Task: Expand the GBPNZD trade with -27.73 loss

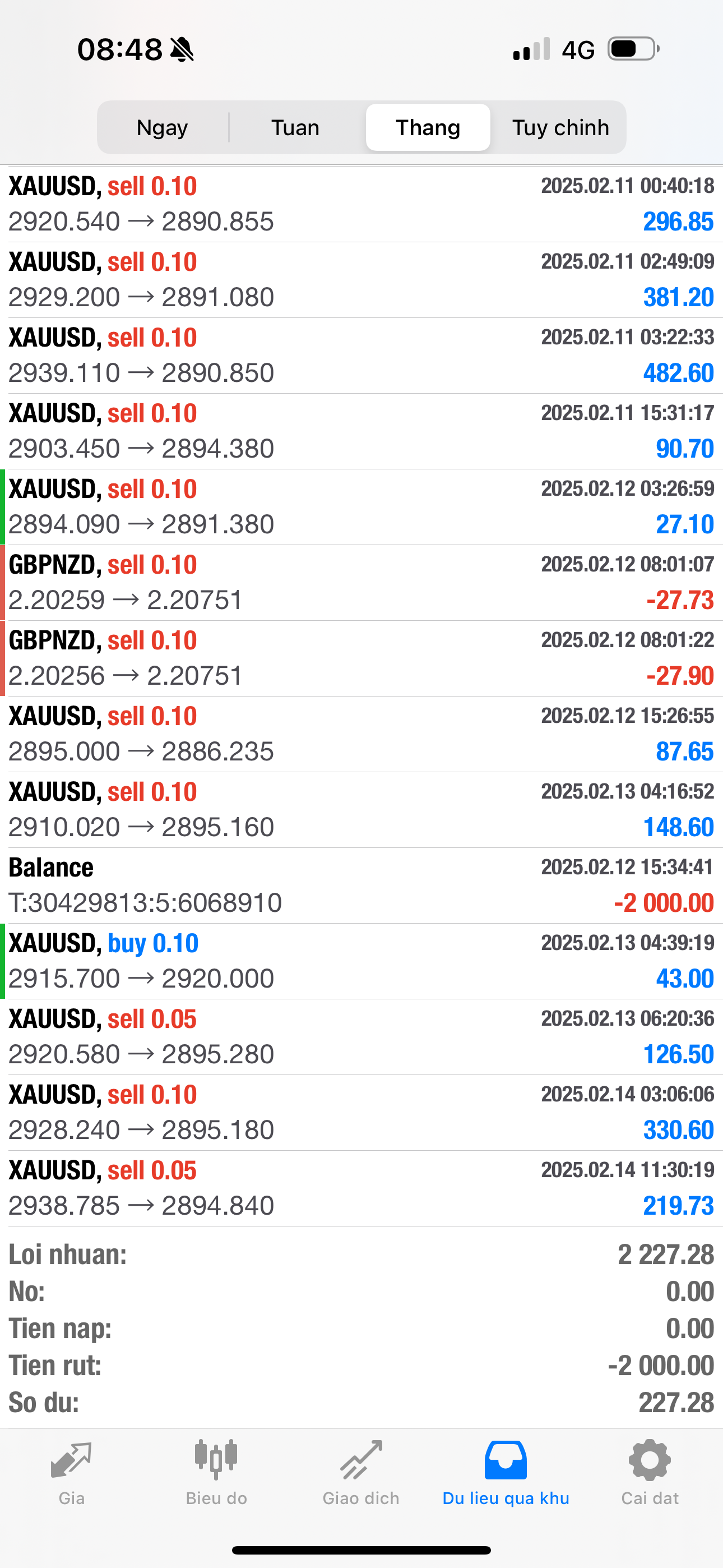Action: 361,583
